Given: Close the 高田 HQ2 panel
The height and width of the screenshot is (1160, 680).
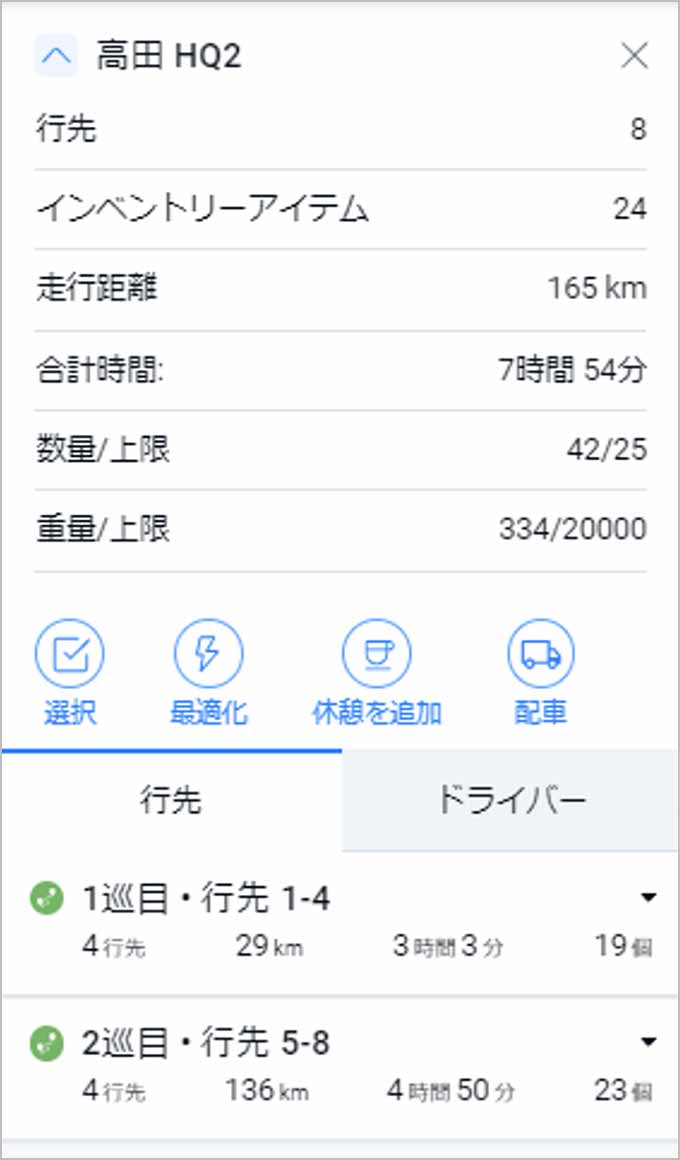Looking at the screenshot, I should [634, 57].
